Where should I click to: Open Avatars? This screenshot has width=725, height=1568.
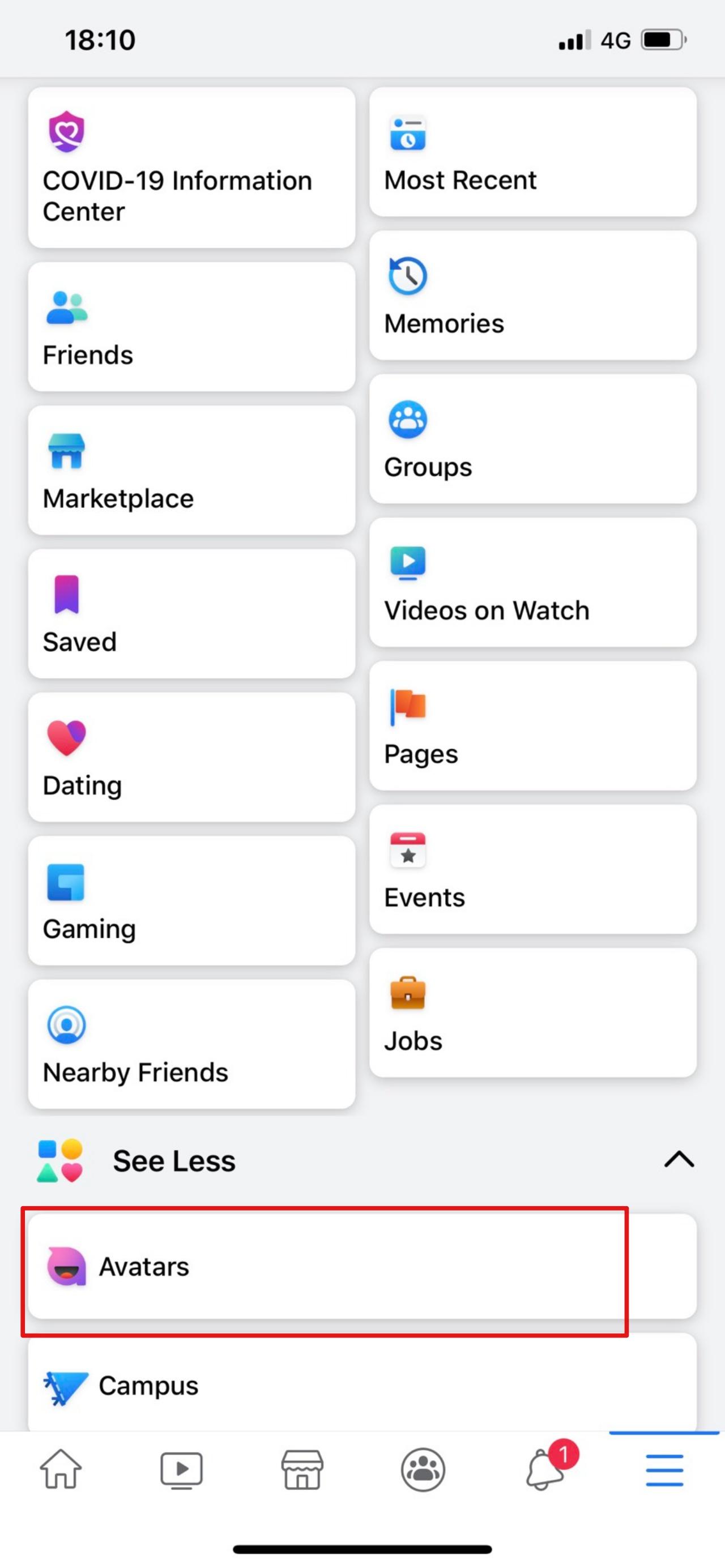362,1267
